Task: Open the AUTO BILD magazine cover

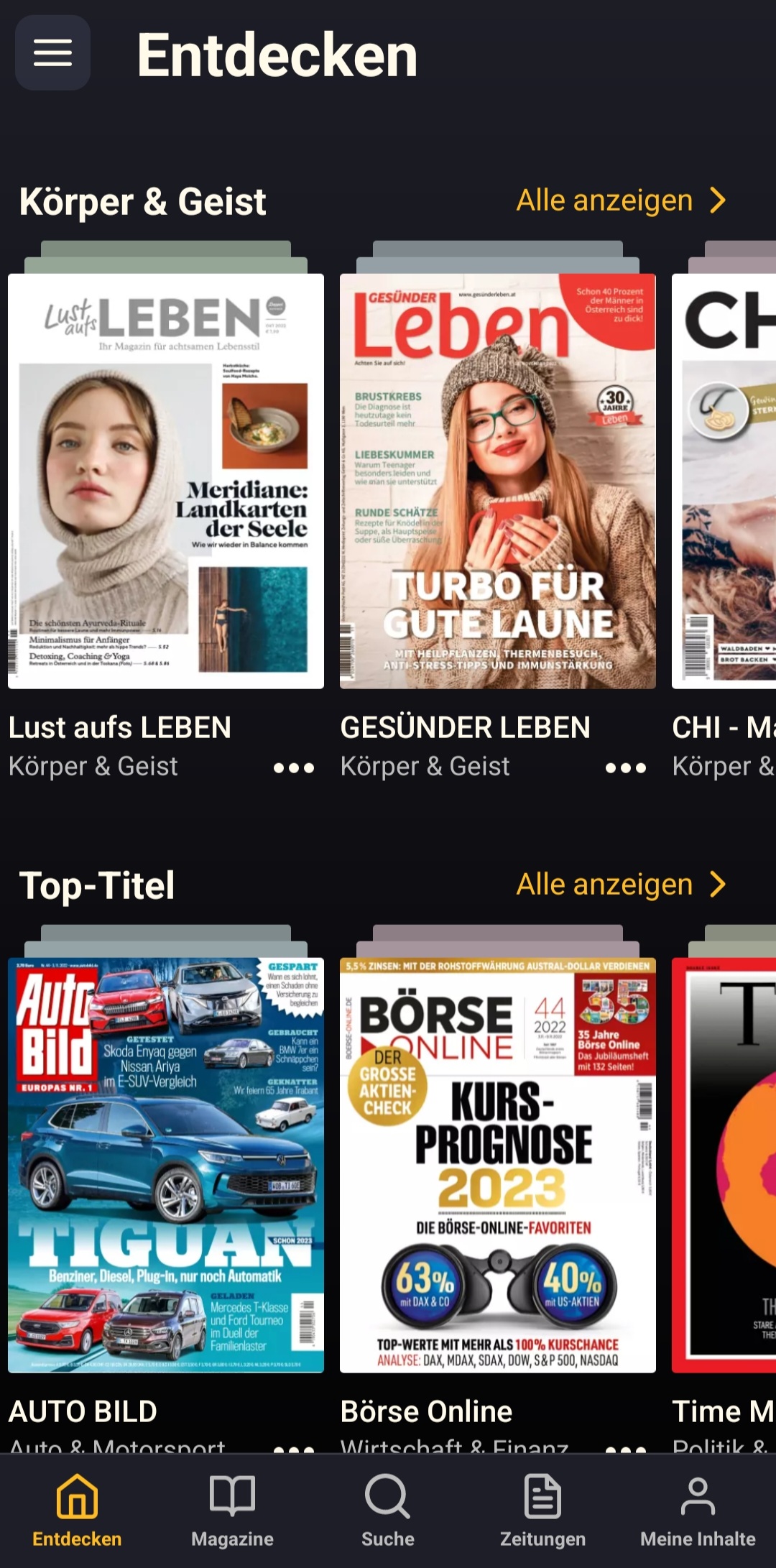Action: (x=166, y=1165)
